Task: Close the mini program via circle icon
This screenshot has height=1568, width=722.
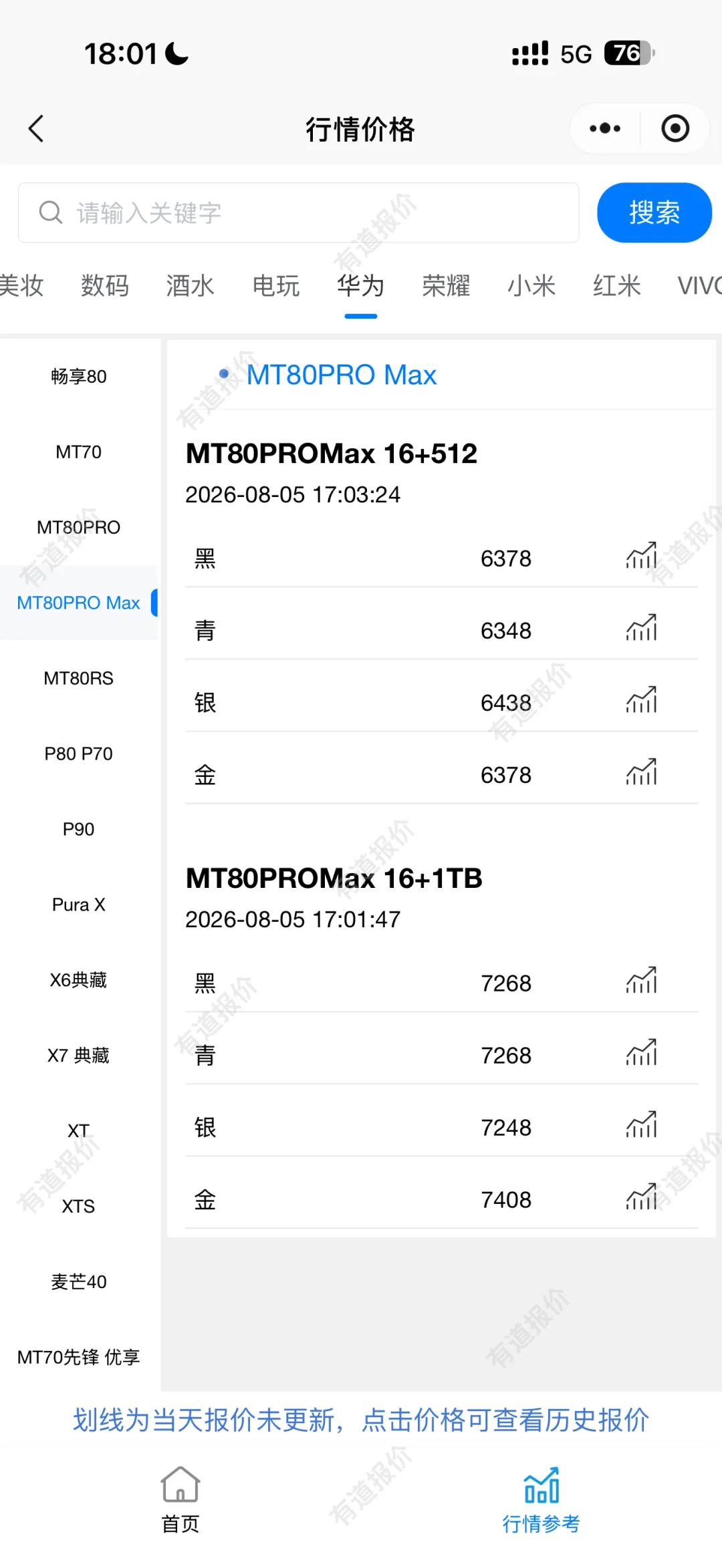Action: click(x=675, y=128)
